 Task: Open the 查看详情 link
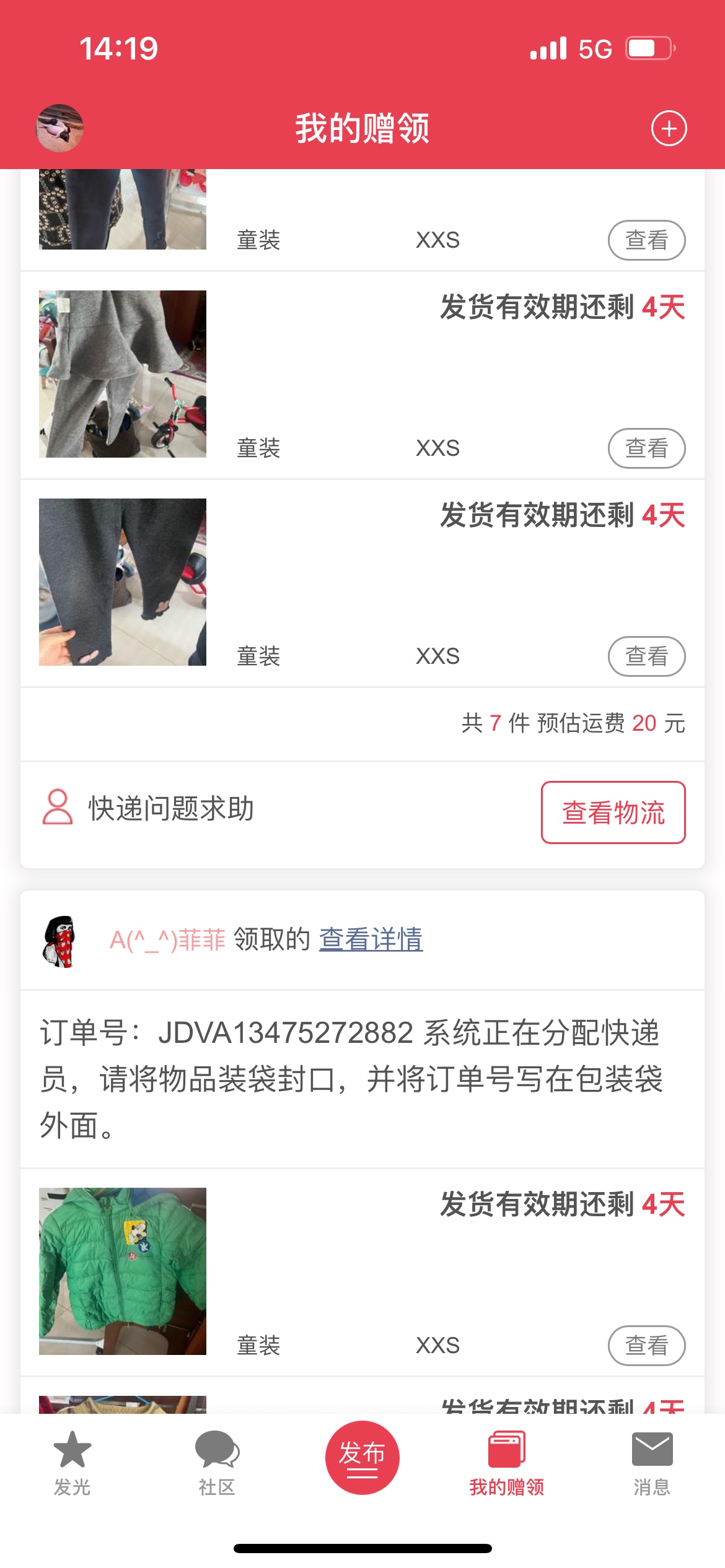click(x=371, y=939)
